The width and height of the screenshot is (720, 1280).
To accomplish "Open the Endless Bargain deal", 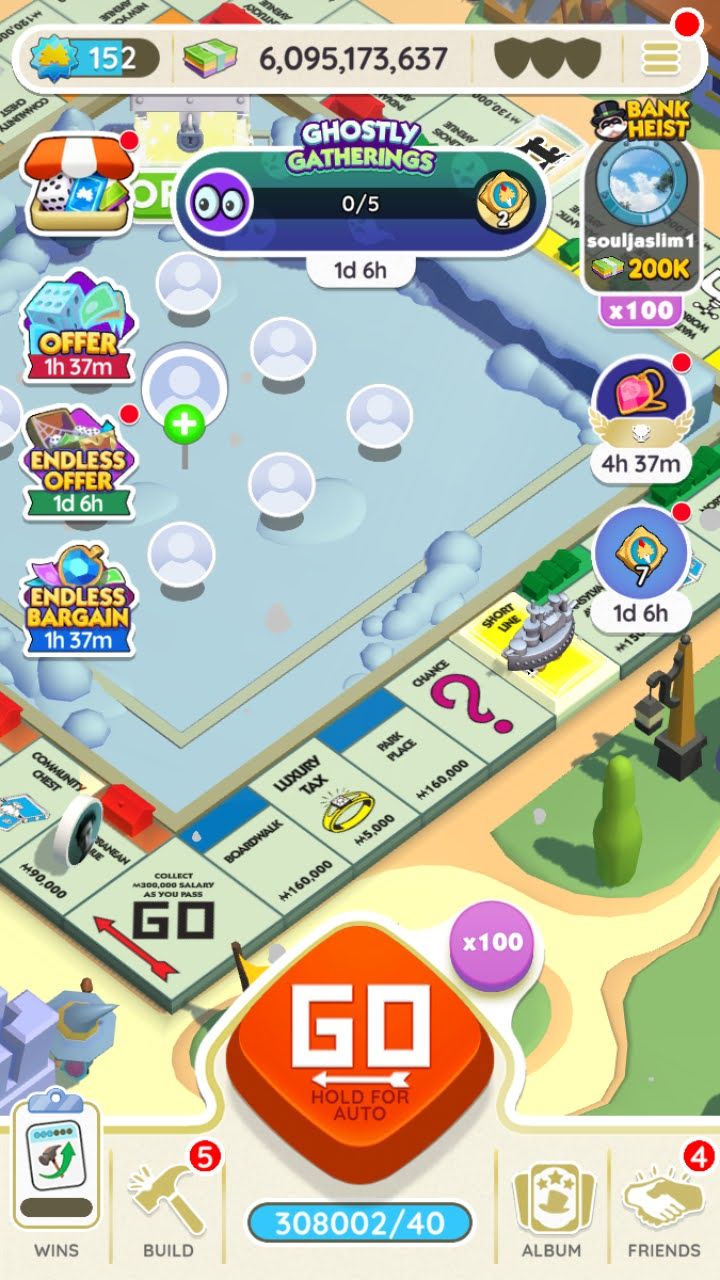I will point(78,600).
